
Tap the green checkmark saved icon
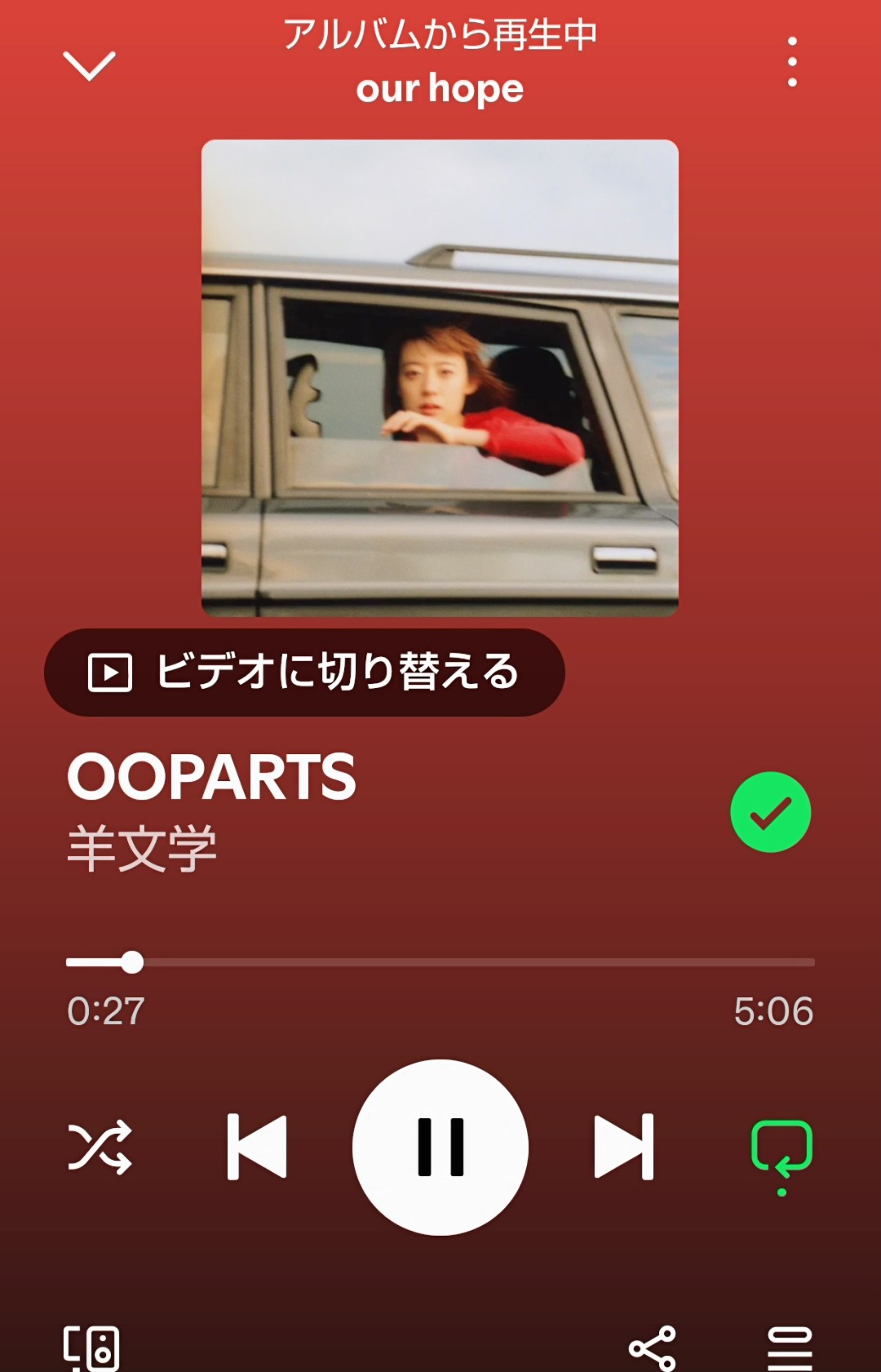(x=770, y=812)
